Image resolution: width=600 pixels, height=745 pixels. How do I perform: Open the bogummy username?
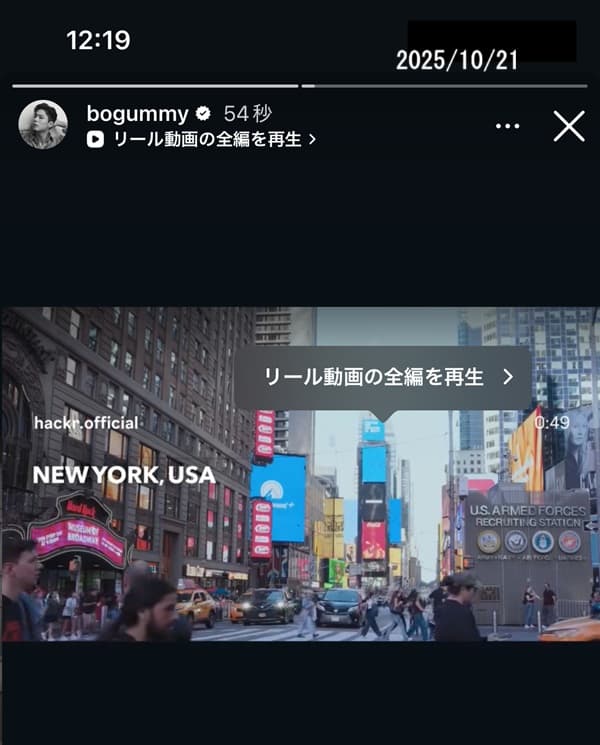click(x=137, y=114)
